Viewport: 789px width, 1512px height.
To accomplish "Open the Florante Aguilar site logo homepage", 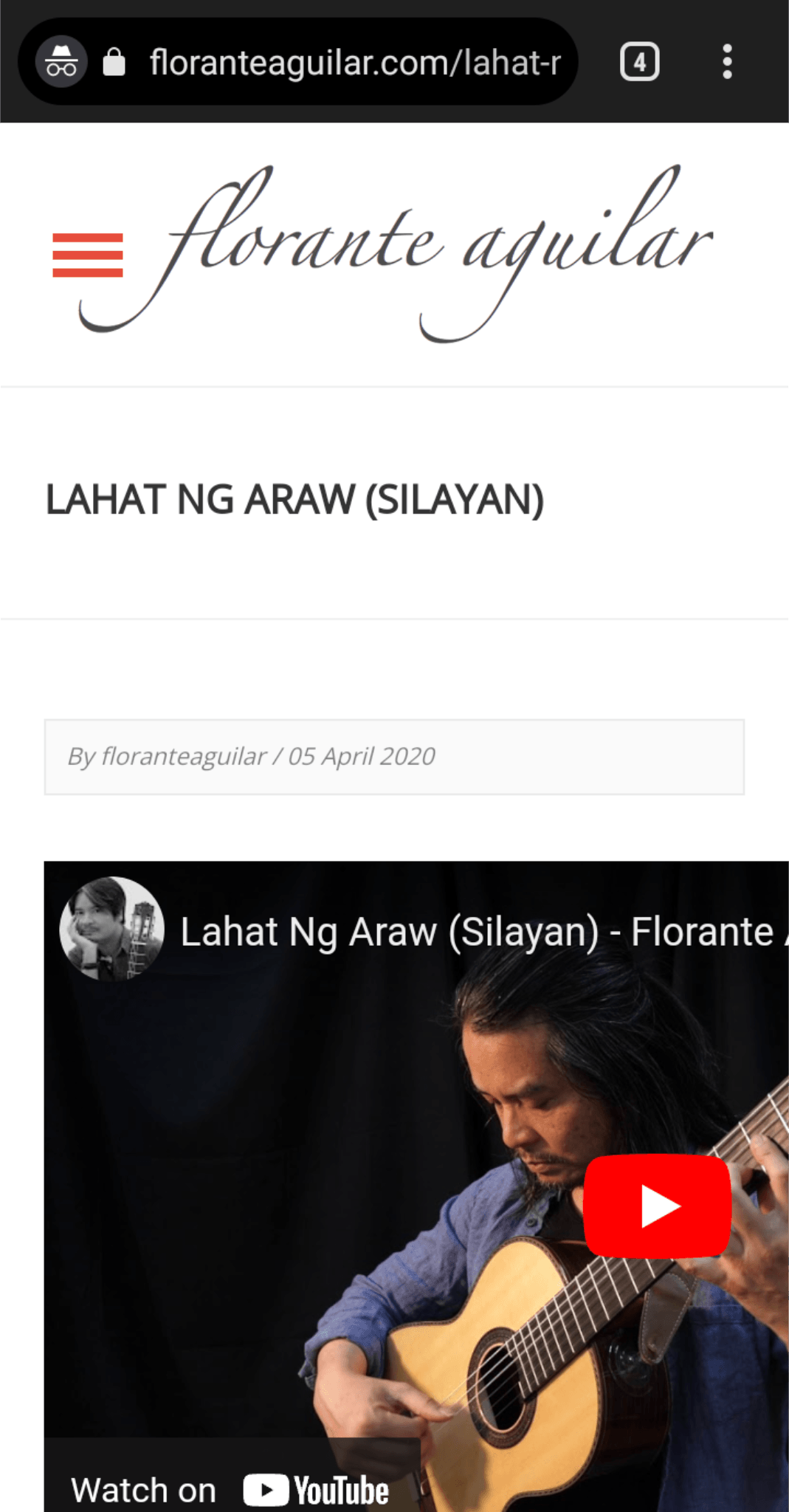I will pos(435,251).
